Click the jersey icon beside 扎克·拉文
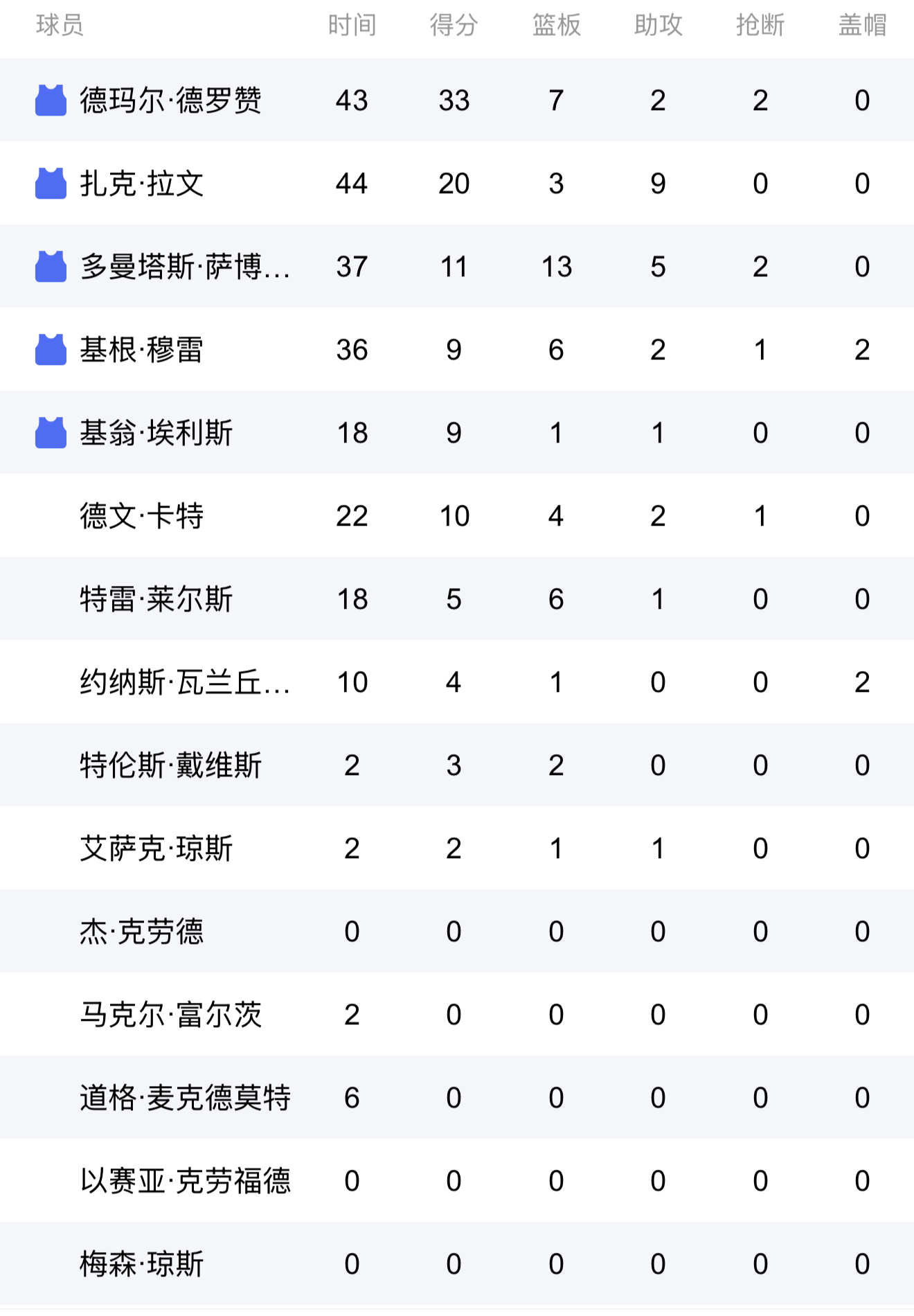Image resolution: width=914 pixels, height=1316 pixels. coord(51,184)
